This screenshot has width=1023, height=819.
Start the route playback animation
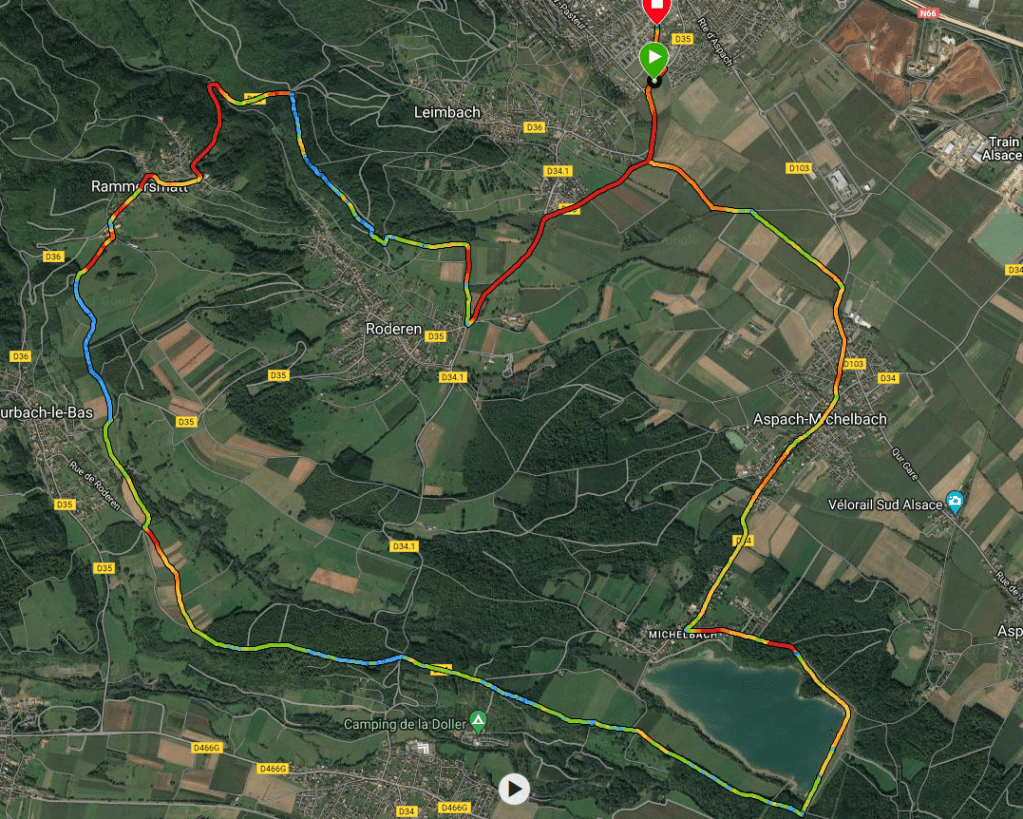(513, 789)
